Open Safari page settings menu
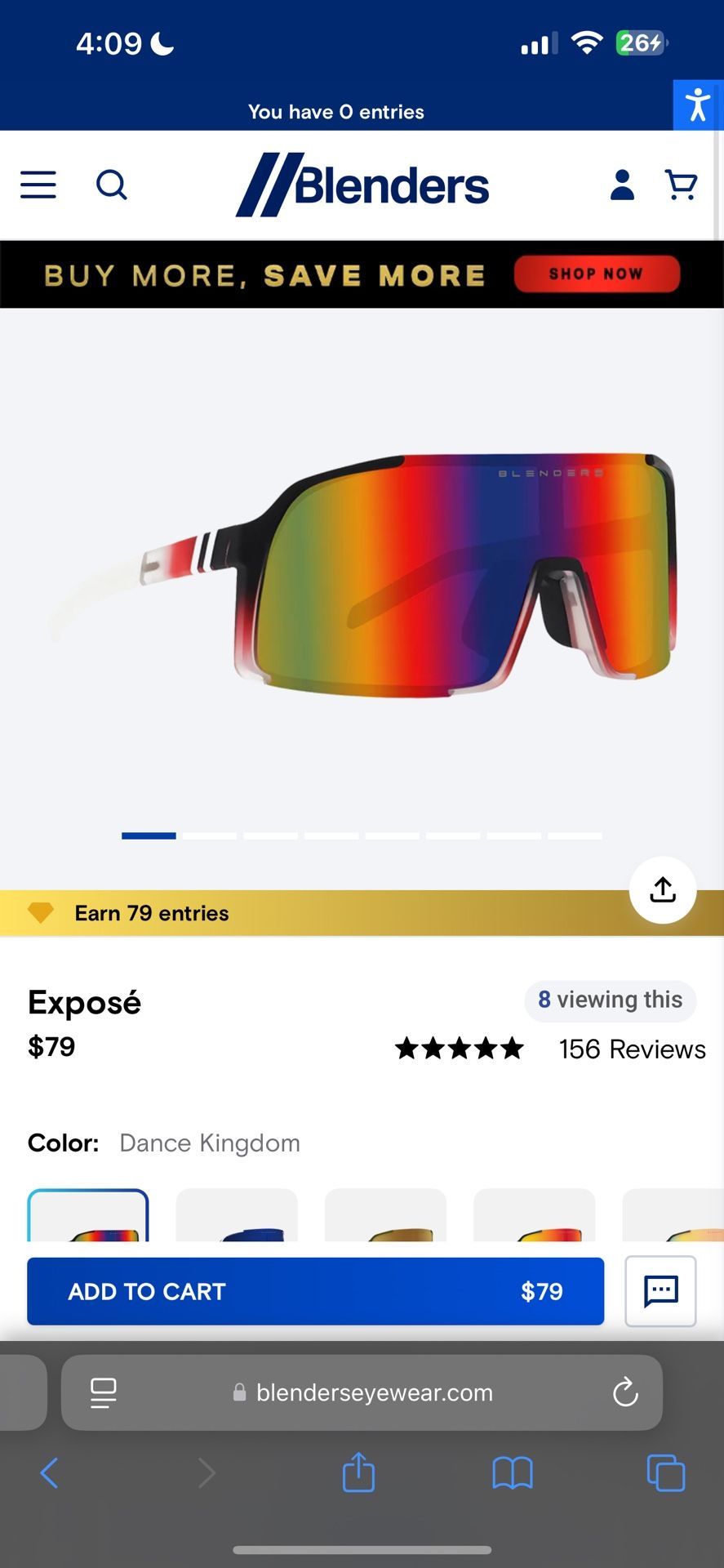The height and width of the screenshot is (1568, 724). [x=104, y=1392]
